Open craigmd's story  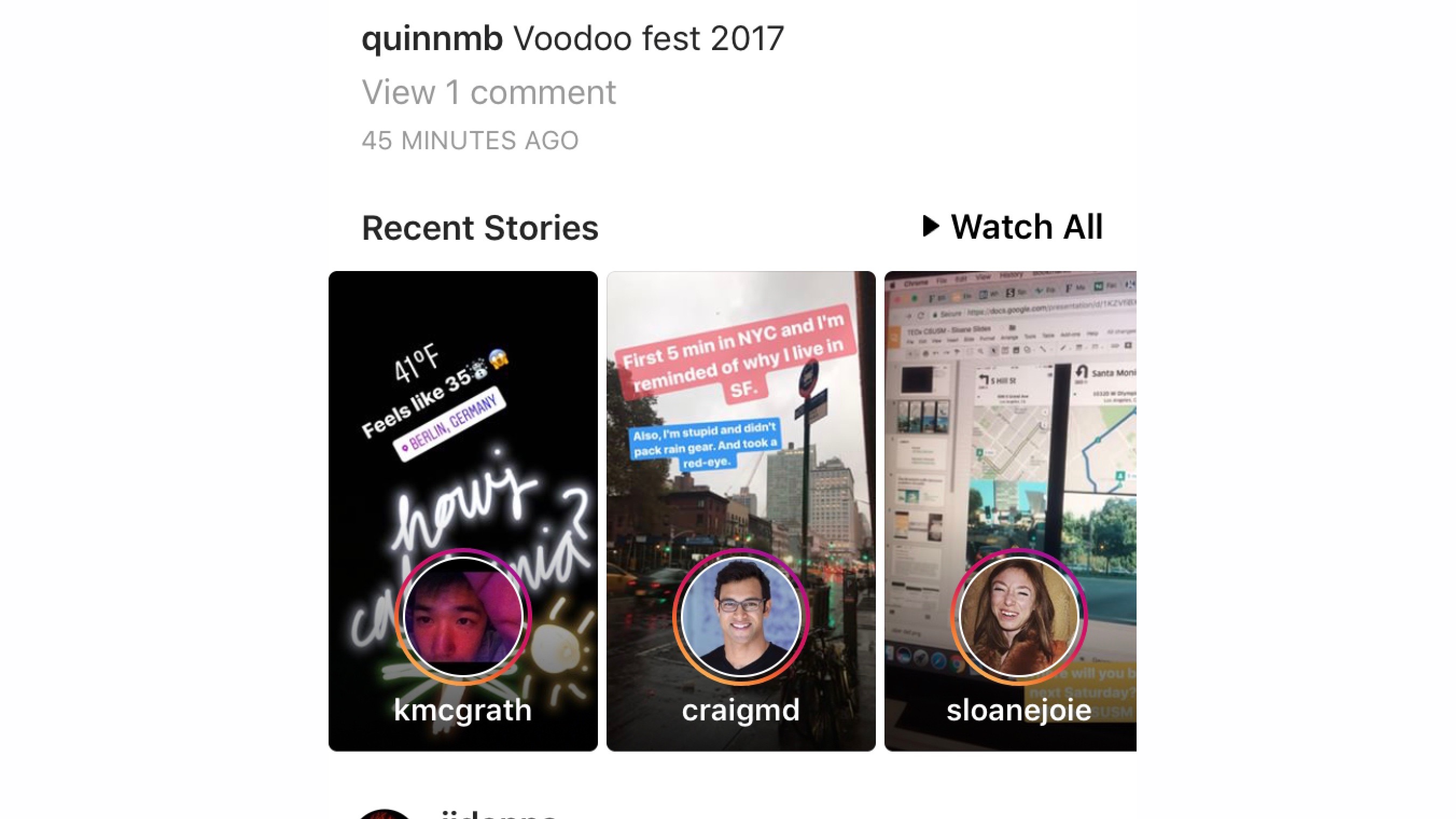click(x=741, y=510)
